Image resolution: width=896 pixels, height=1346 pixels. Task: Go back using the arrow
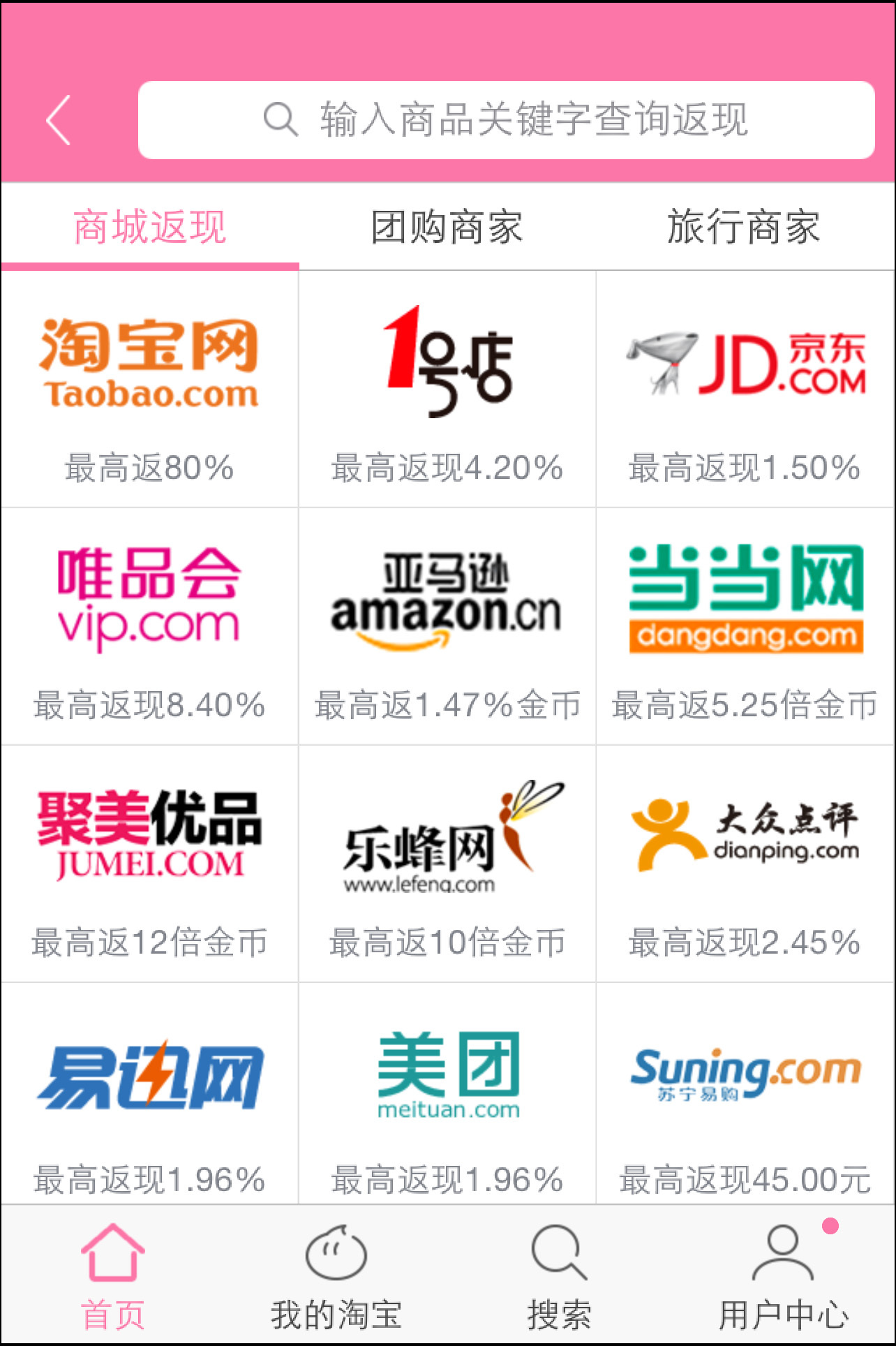[x=59, y=120]
